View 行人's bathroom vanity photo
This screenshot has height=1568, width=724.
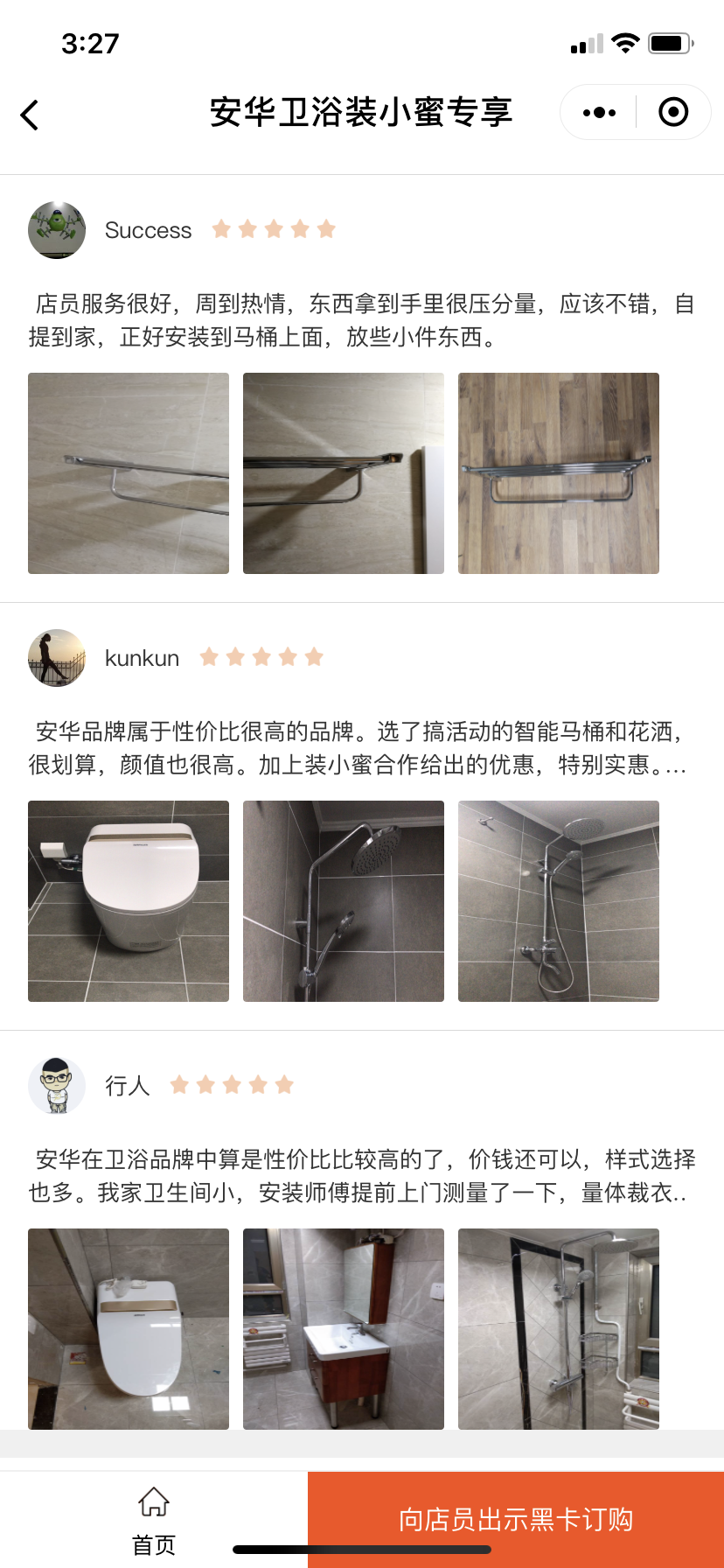[x=344, y=1329]
